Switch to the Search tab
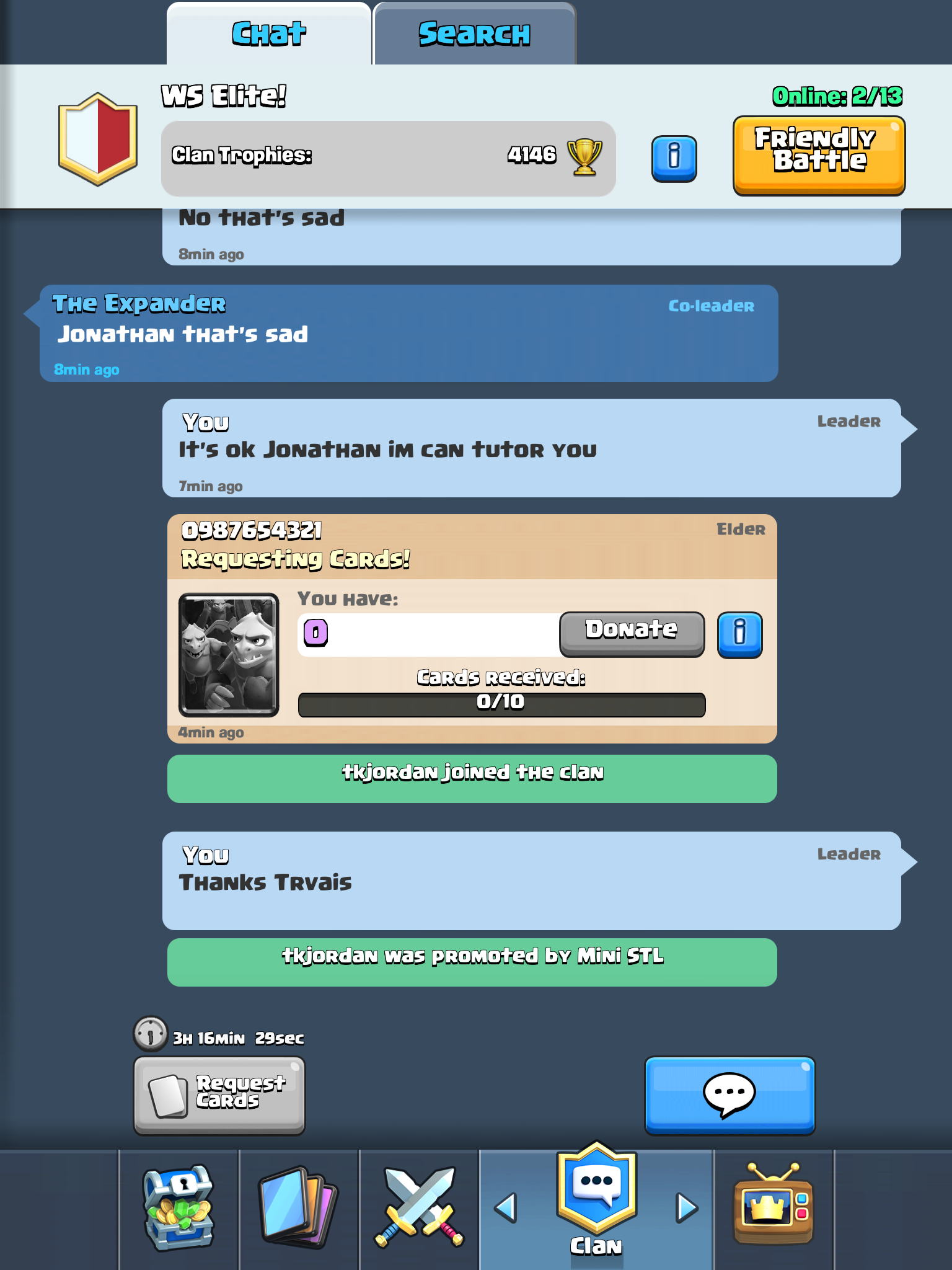The image size is (952, 1270). 474,34
